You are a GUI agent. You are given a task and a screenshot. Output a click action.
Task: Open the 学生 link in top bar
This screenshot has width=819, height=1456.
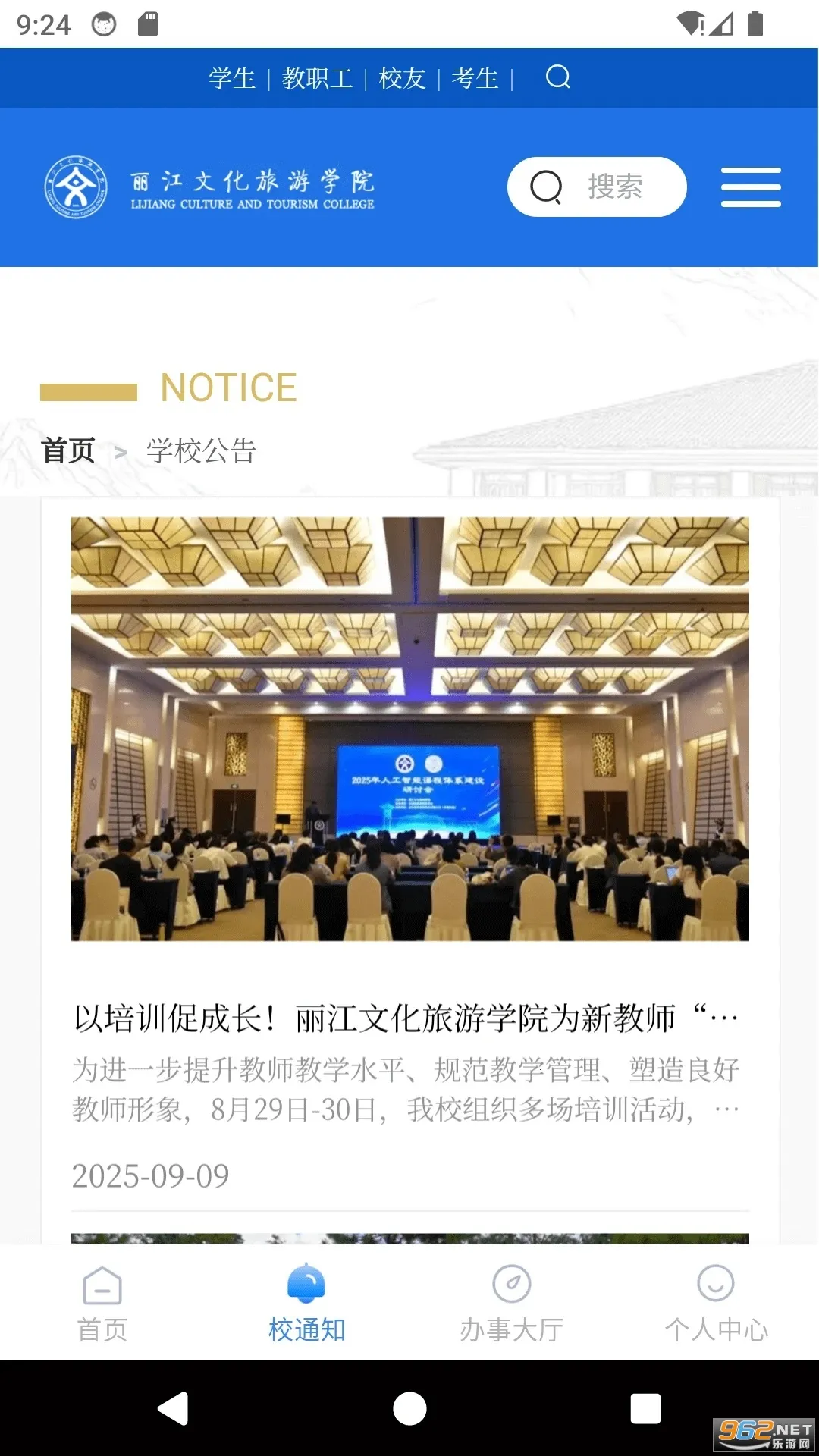pos(232,78)
